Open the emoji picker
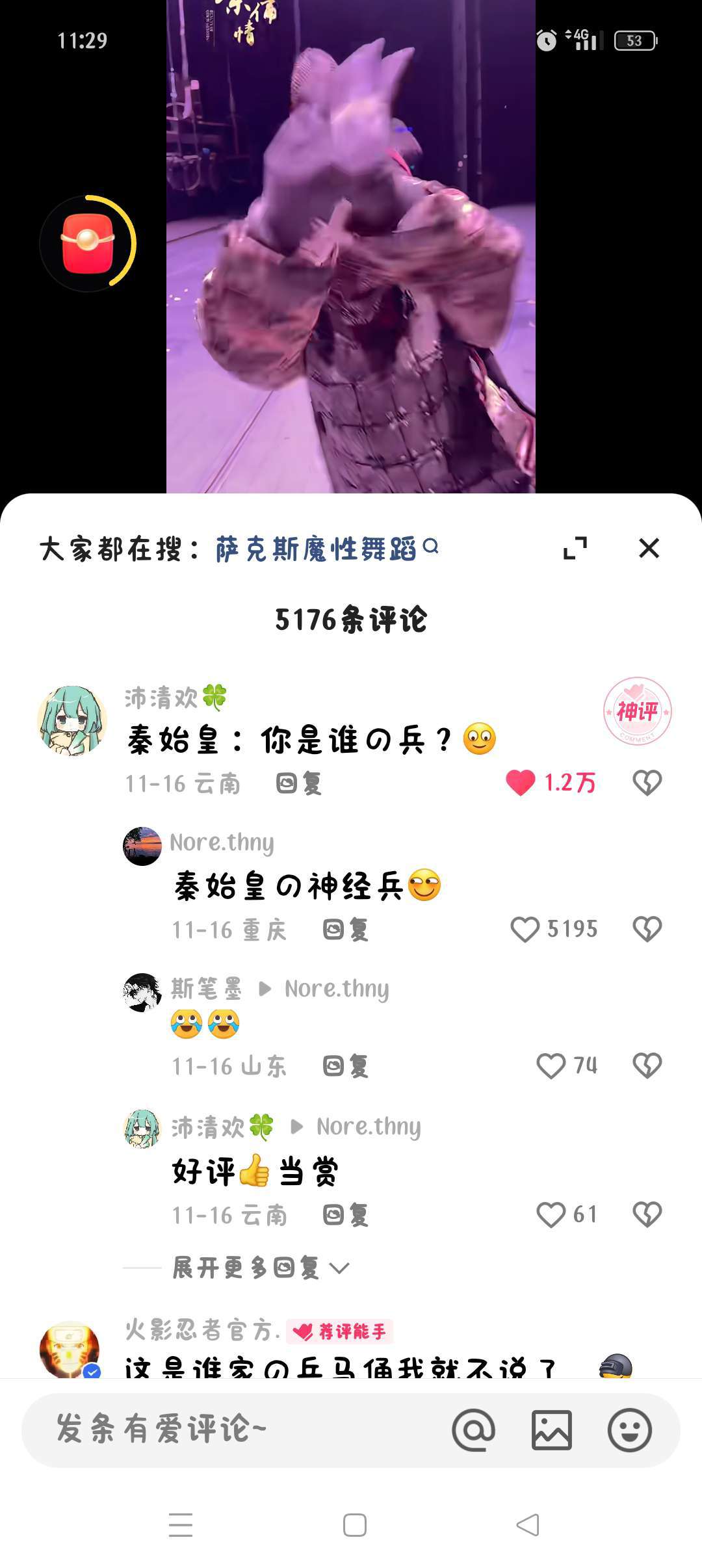The height and width of the screenshot is (1568, 702). (x=629, y=1430)
